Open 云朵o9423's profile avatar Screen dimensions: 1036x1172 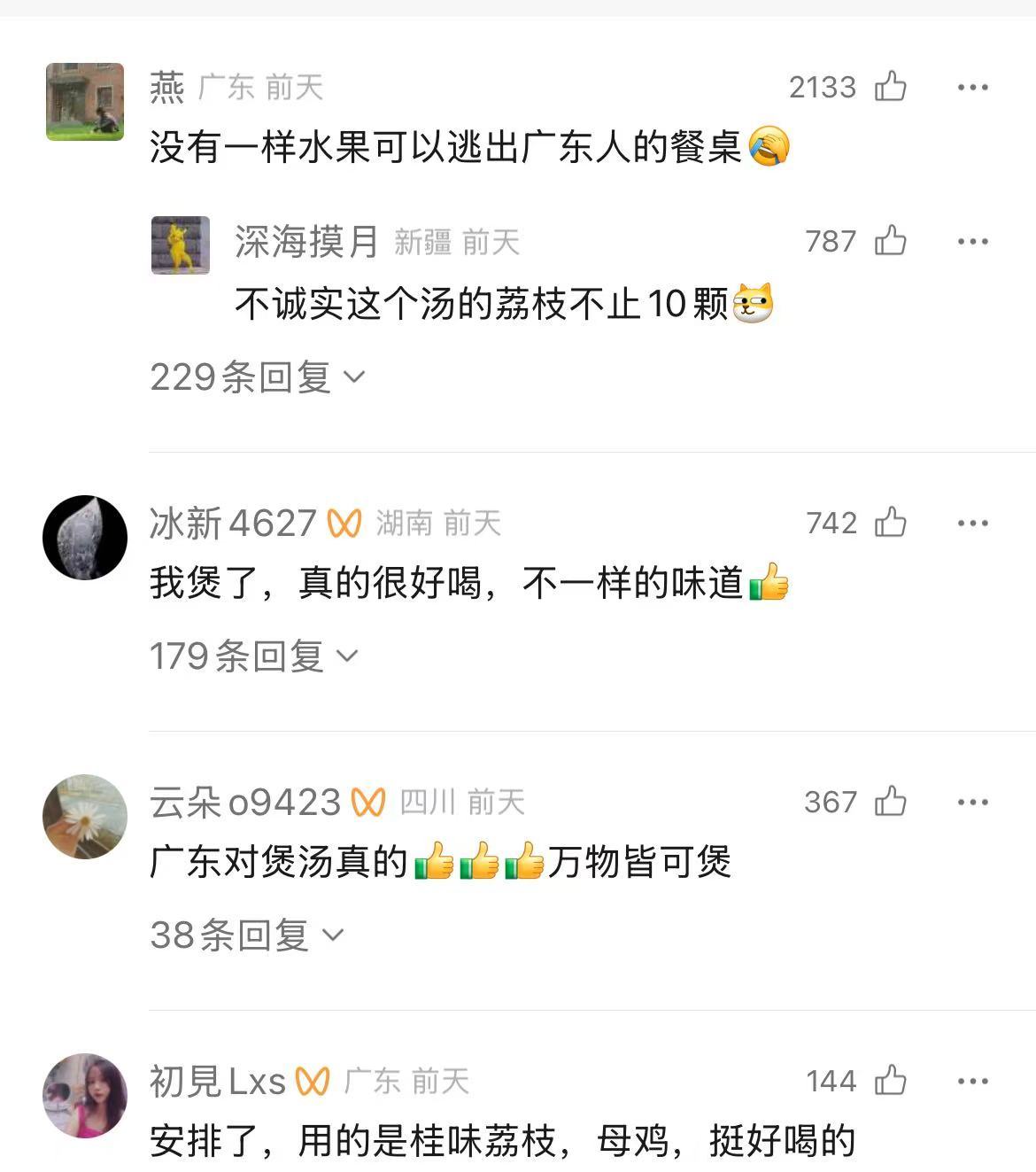(x=85, y=817)
